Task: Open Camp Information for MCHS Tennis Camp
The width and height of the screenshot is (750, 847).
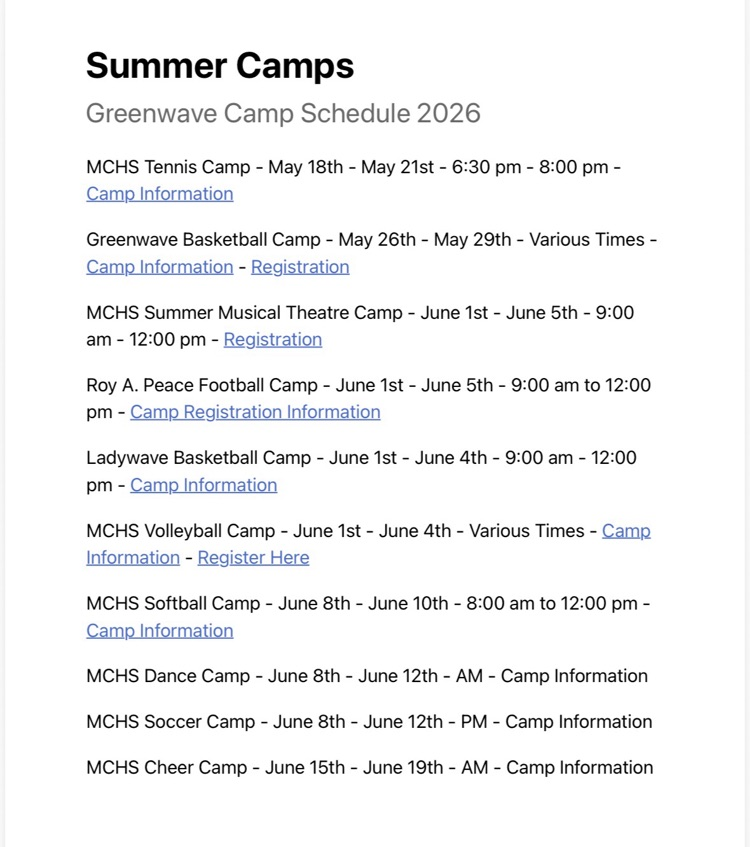Action: [159, 194]
